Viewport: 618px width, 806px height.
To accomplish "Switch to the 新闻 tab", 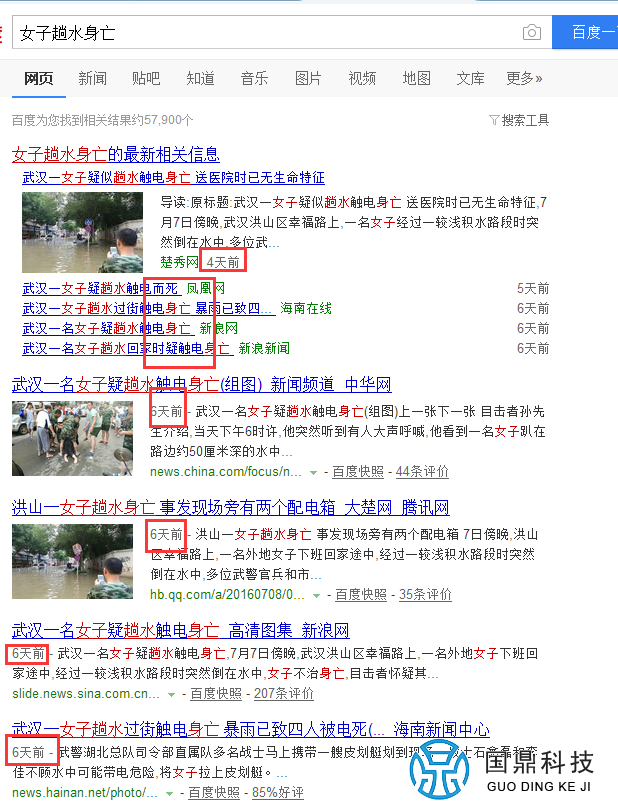I will (92, 78).
